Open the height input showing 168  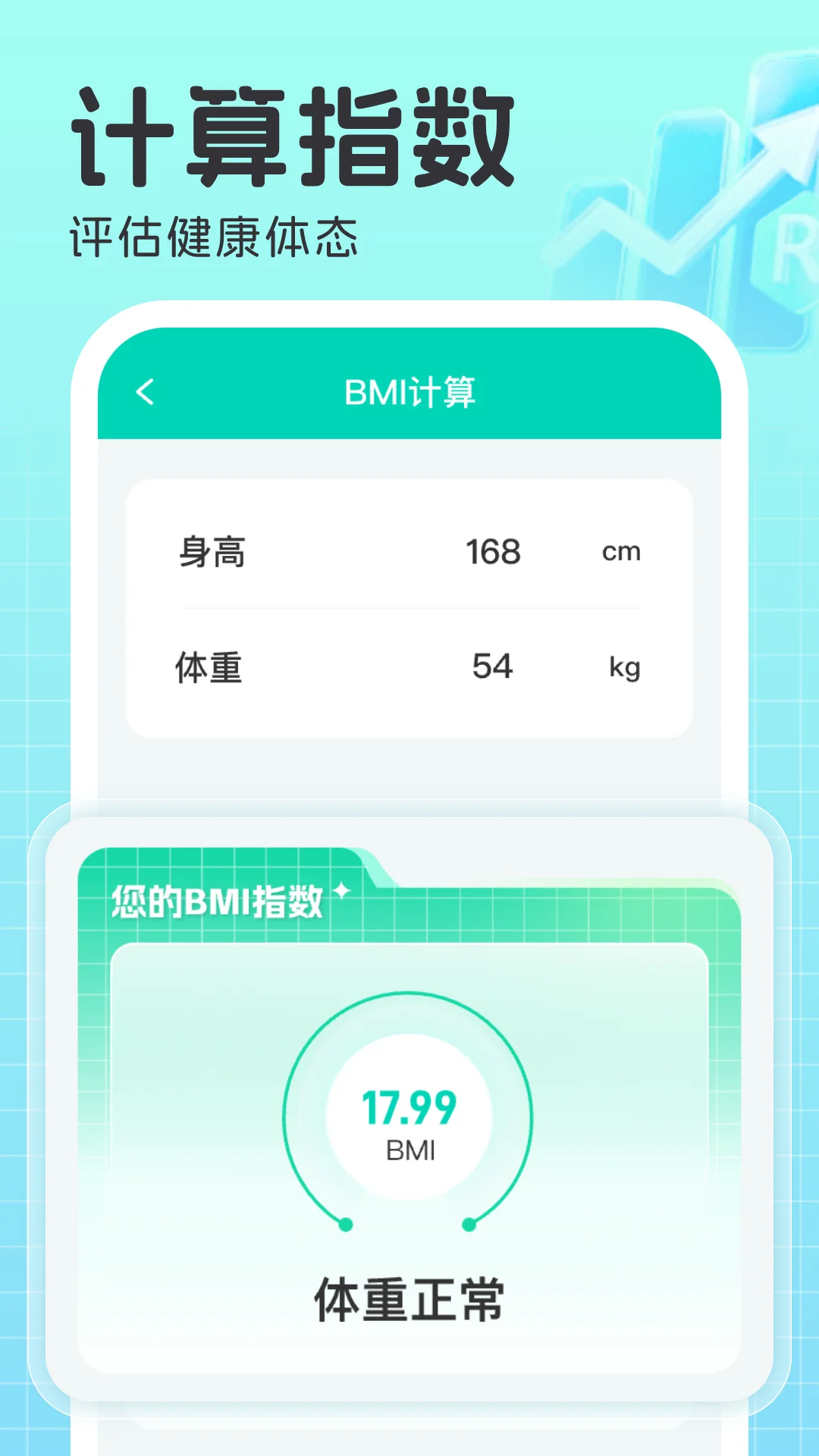coord(493,552)
